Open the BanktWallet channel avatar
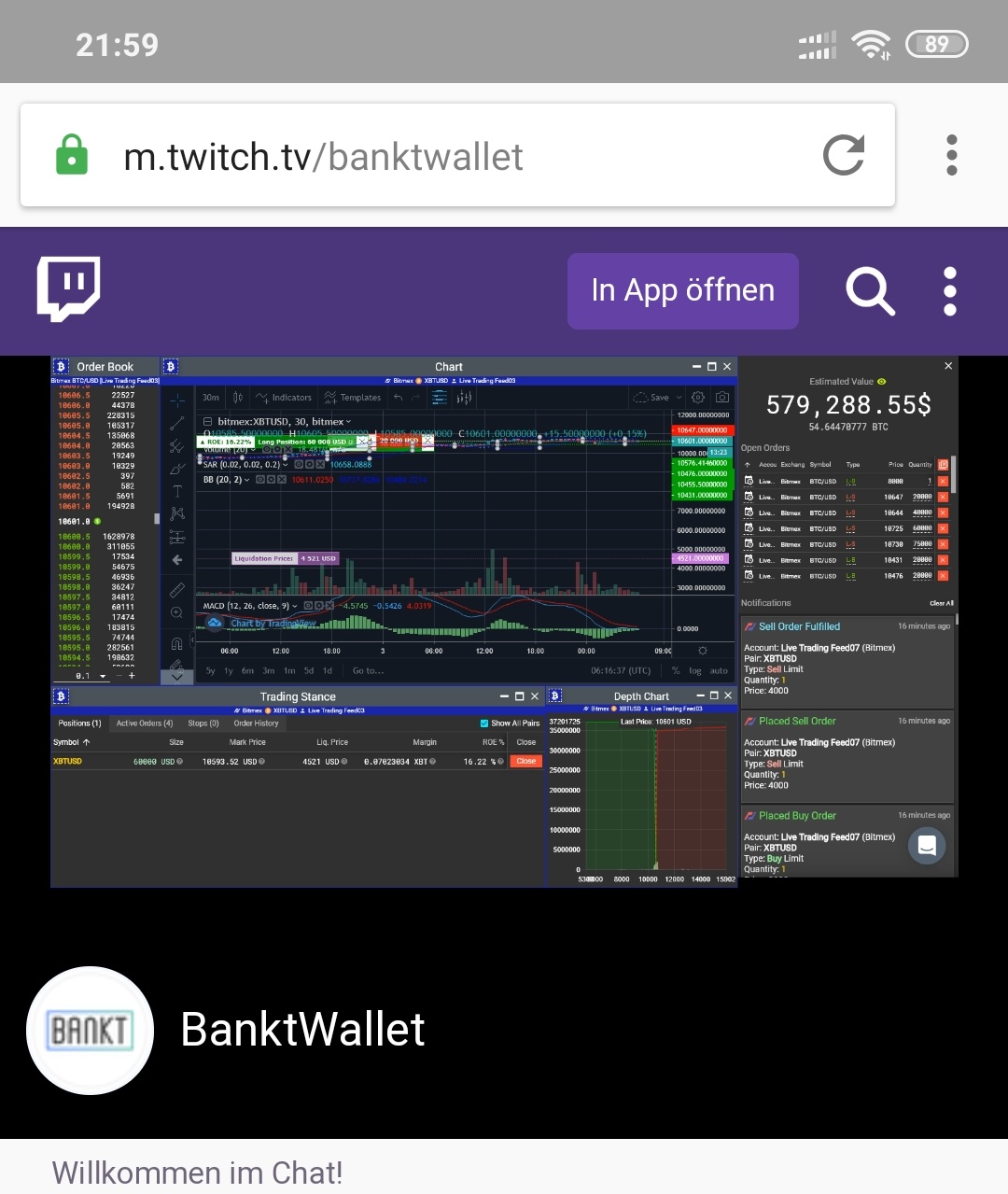Image resolution: width=1008 pixels, height=1194 pixels. click(91, 1030)
